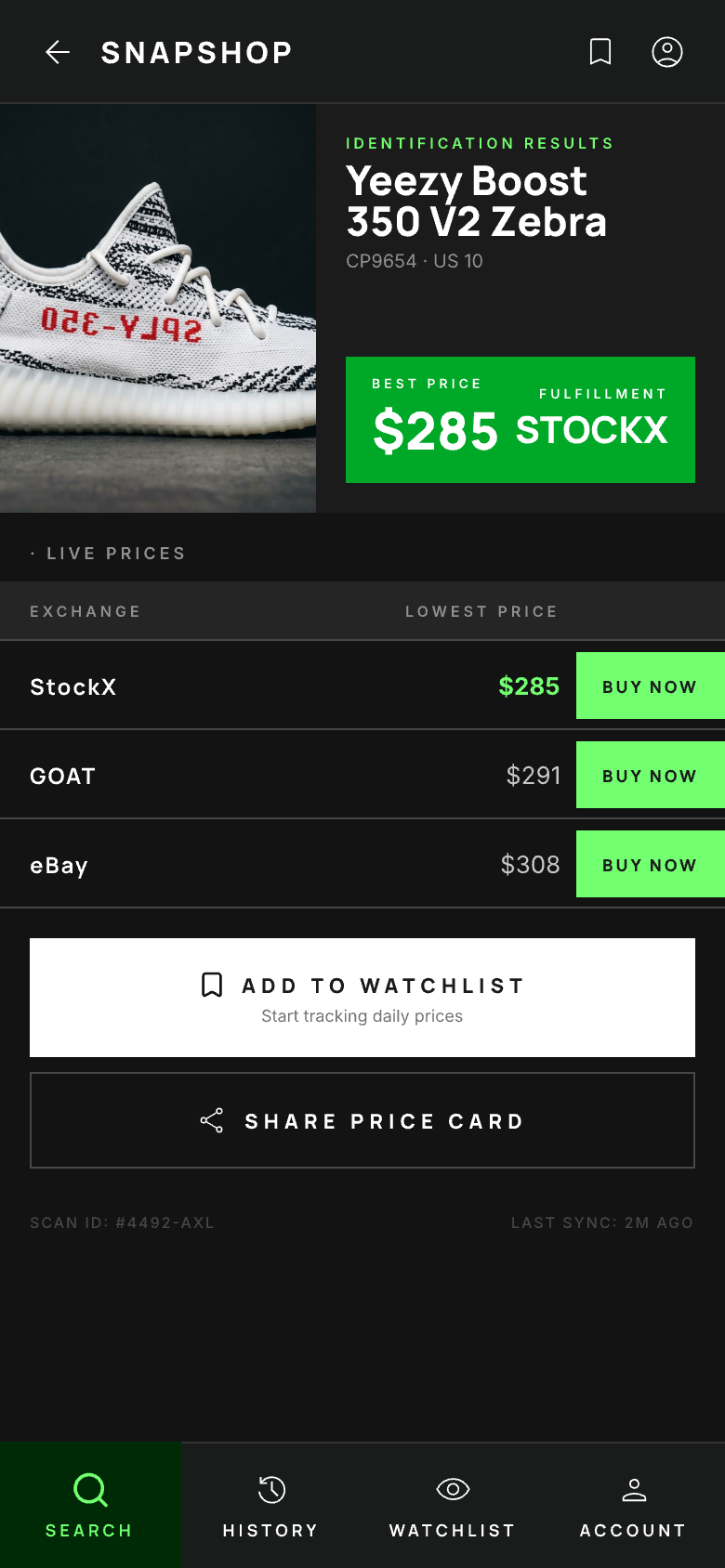This screenshot has height=1568, width=725.
Task: Tap the bookmark icon inside Add to Watchlist
Action: 212,985
